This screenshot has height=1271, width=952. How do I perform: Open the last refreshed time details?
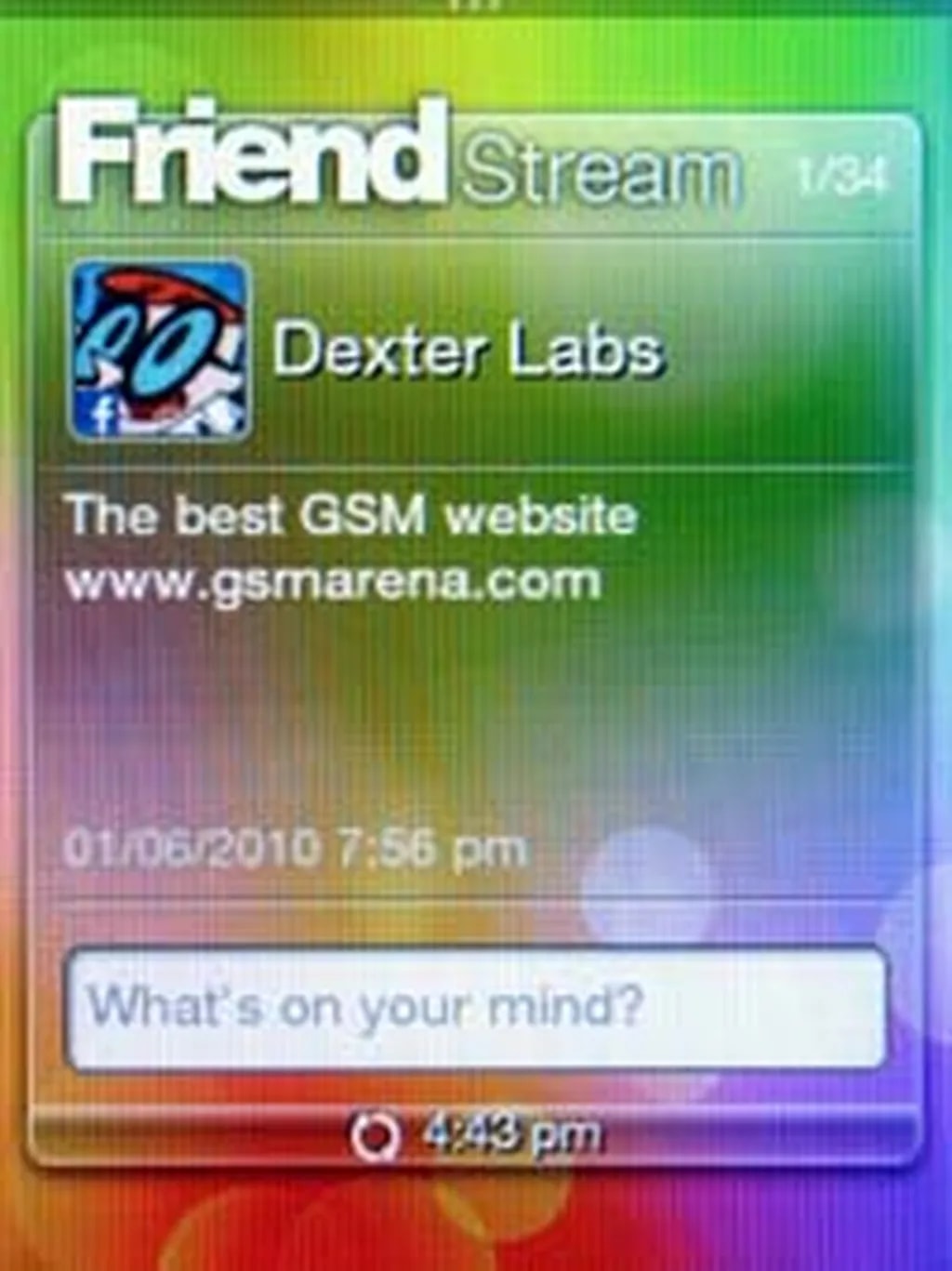pos(507,1132)
